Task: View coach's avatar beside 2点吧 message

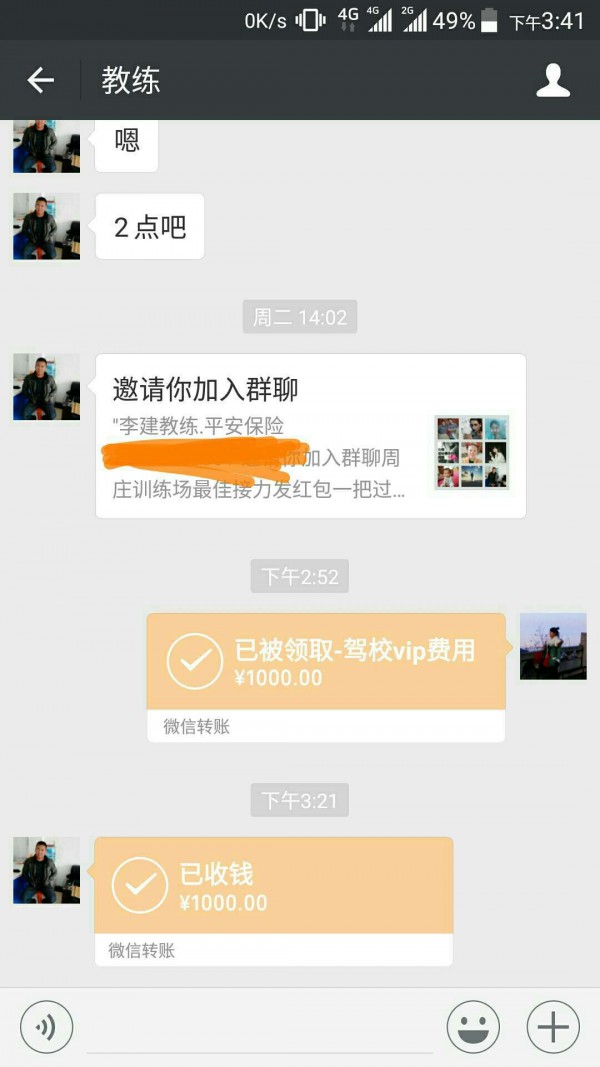Action: [46, 227]
